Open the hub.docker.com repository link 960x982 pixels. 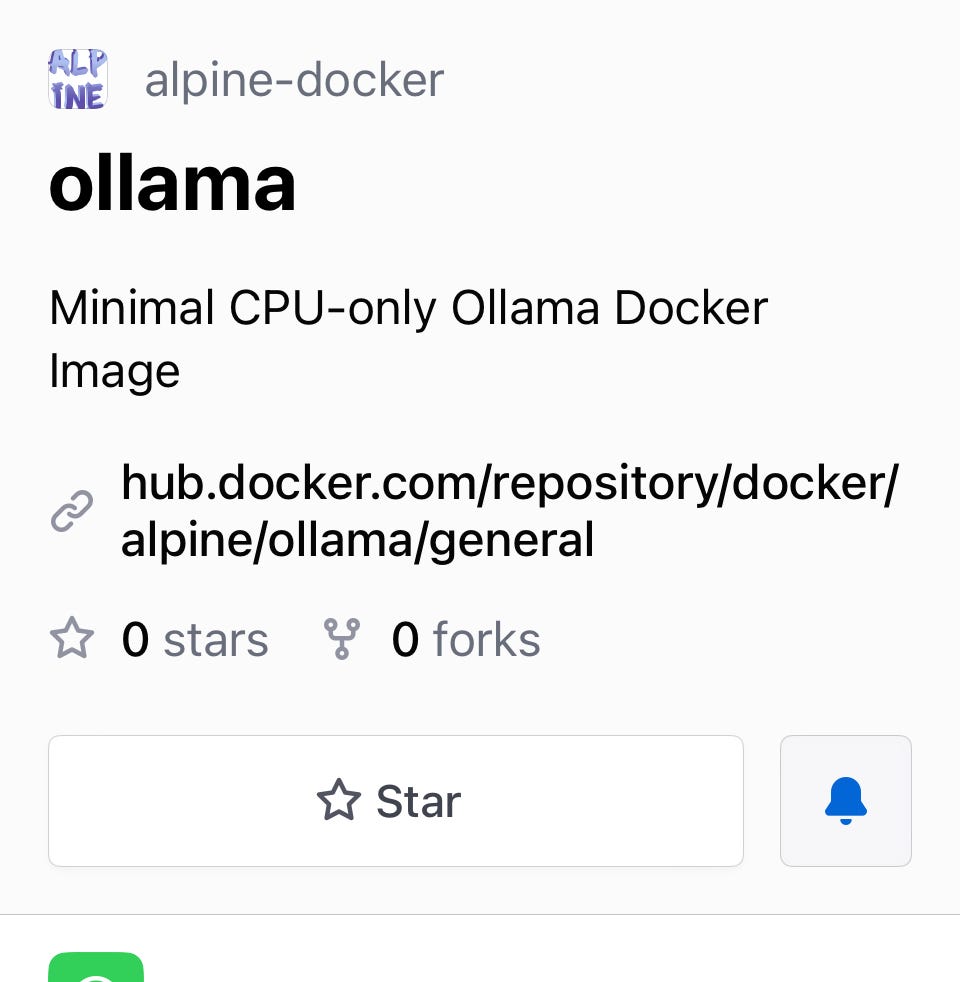pos(510,512)
